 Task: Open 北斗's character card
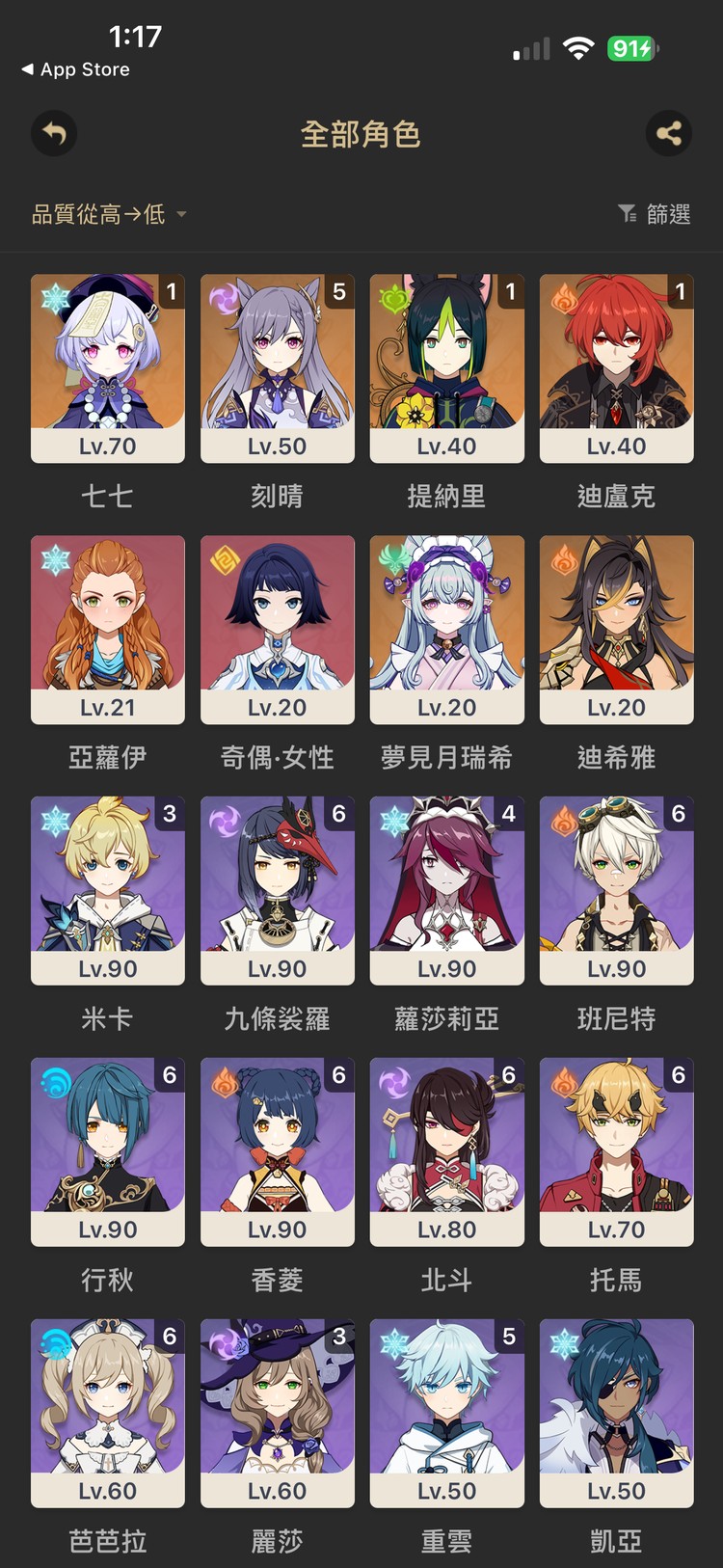click(446, 1144)
